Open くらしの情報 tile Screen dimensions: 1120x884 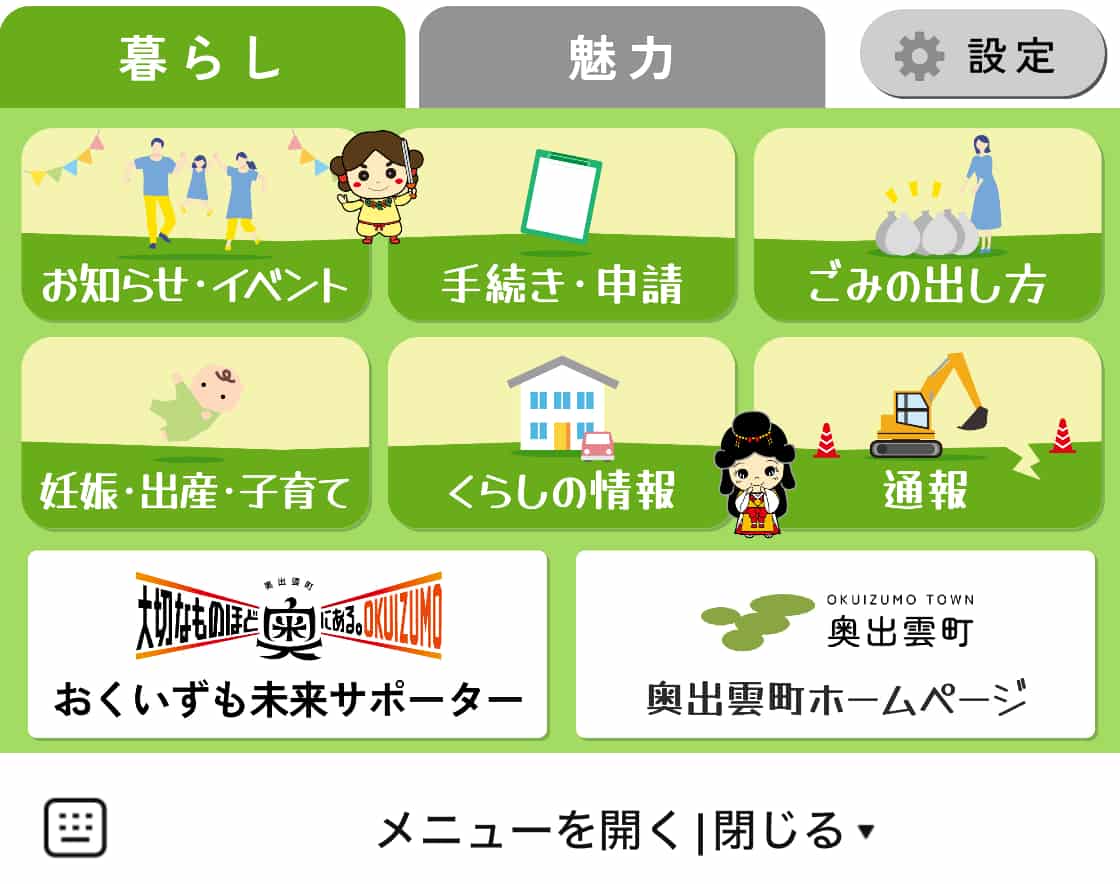(561, 433)
